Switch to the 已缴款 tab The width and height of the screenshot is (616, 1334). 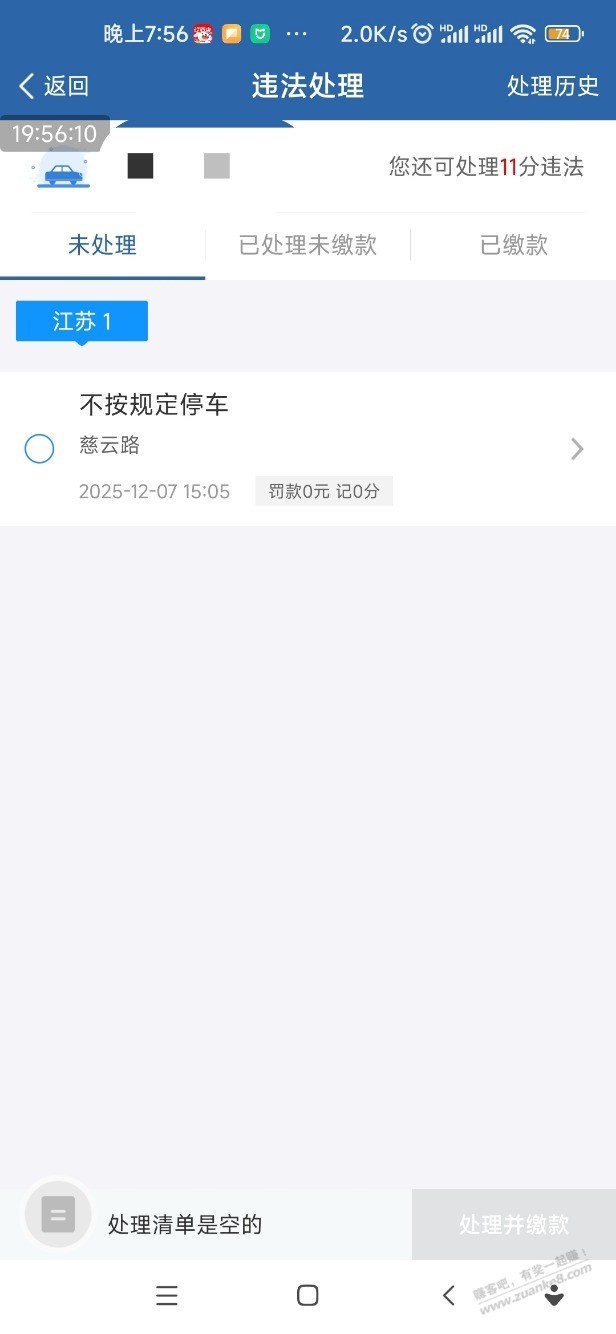tap(514, 245)
